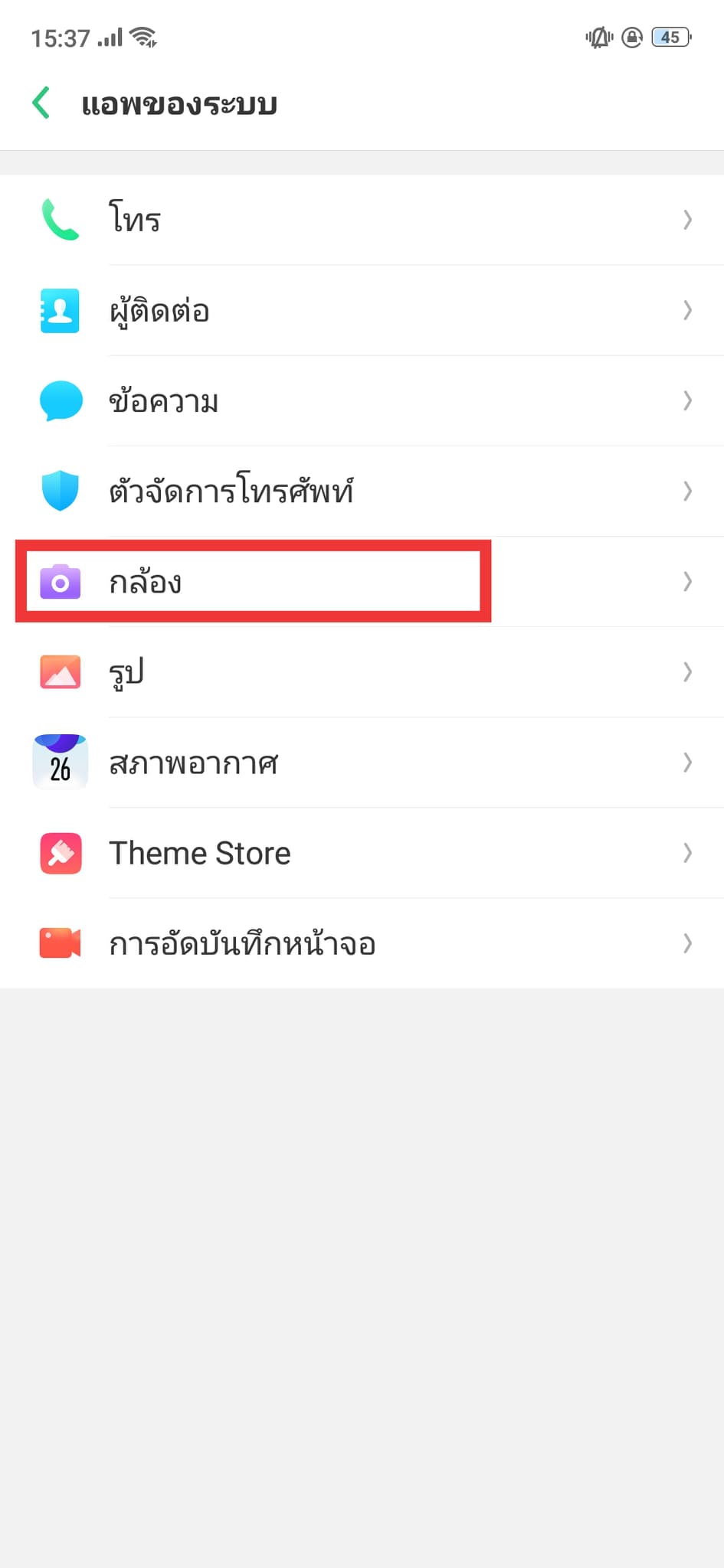Select the สภาพอากาศ row

(362, 763)
